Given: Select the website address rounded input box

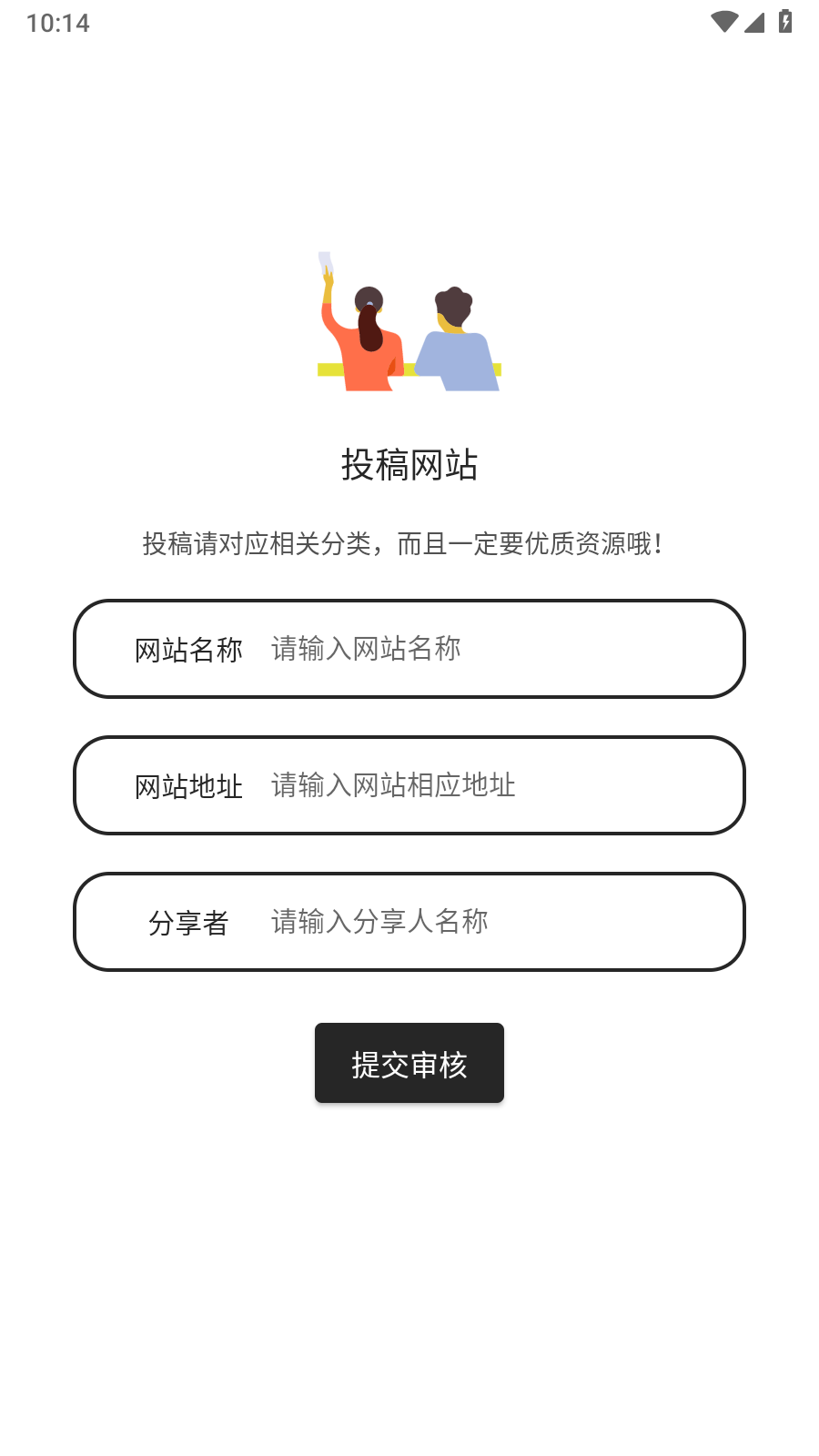Looking at the screenshot, I should [409, 785].
